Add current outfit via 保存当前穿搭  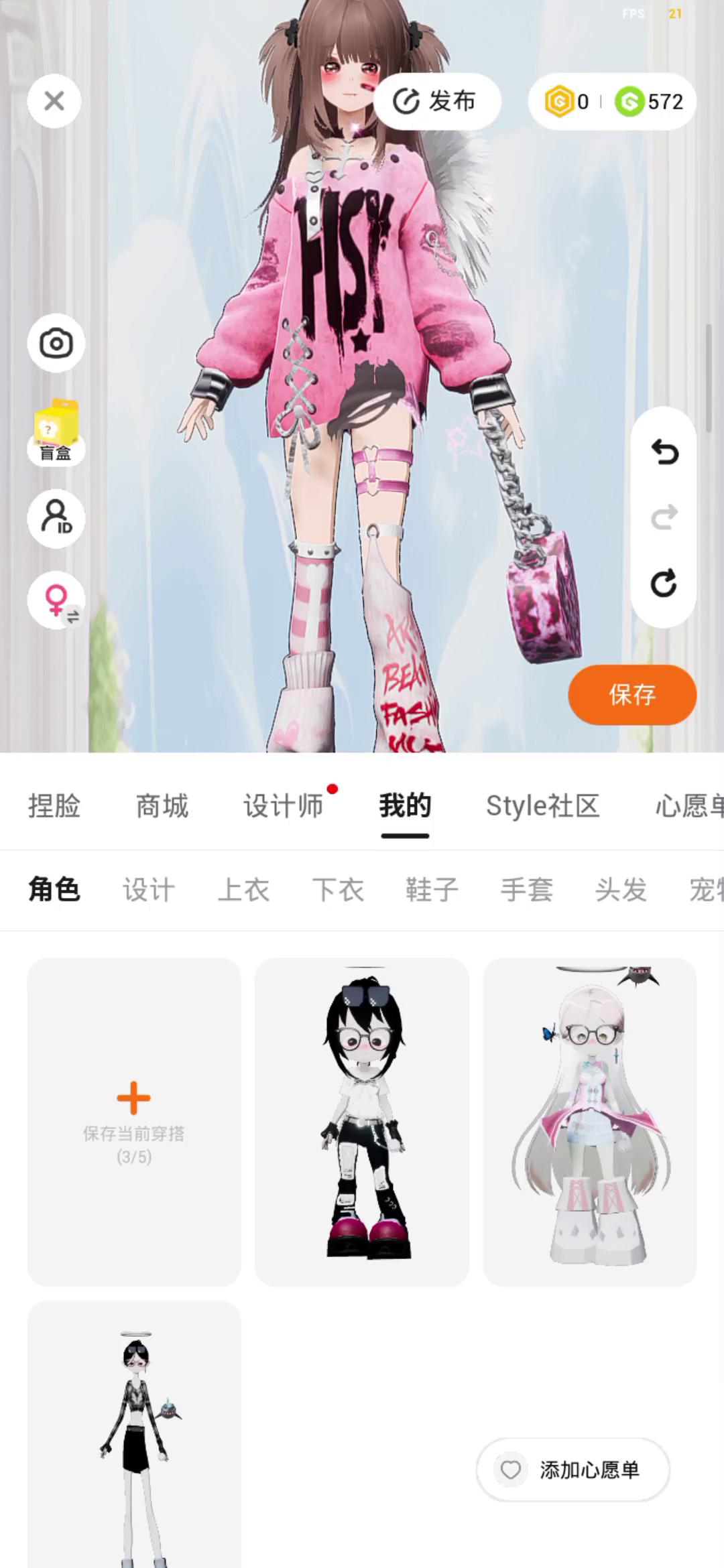[x=134, y=1121]
